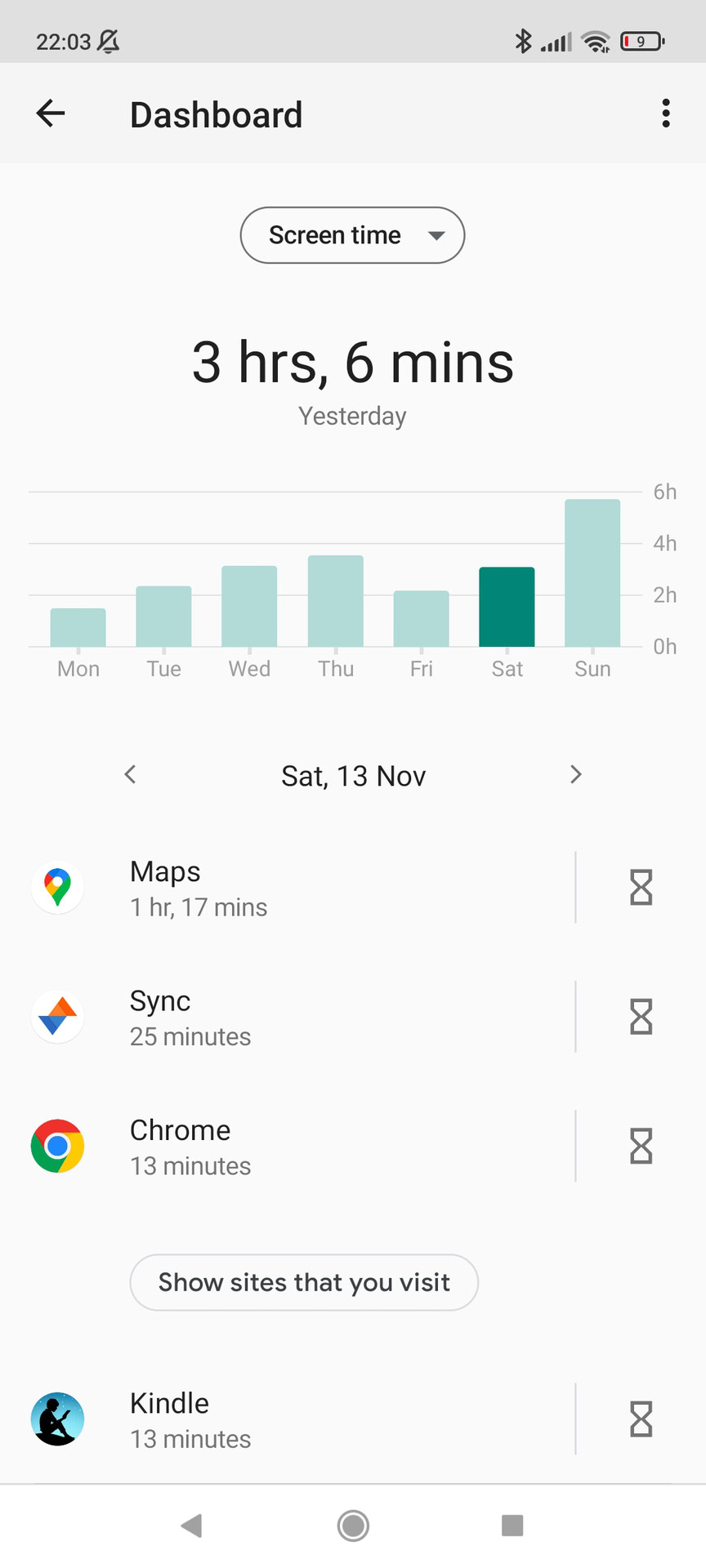
Task: Select the Thu bar in the chart
Action: [335, 602]
